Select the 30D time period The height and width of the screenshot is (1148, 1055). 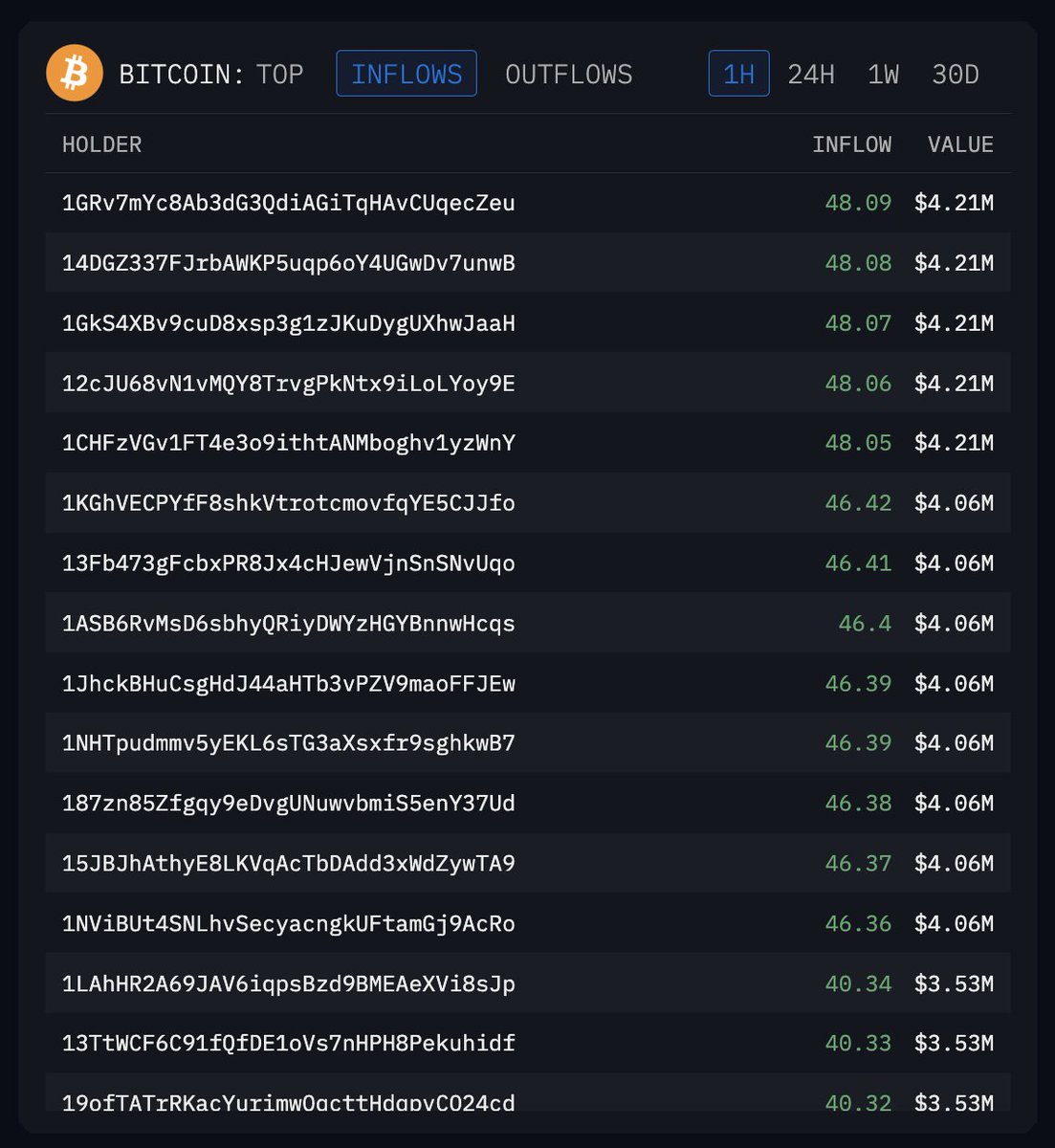pos(956,74)
